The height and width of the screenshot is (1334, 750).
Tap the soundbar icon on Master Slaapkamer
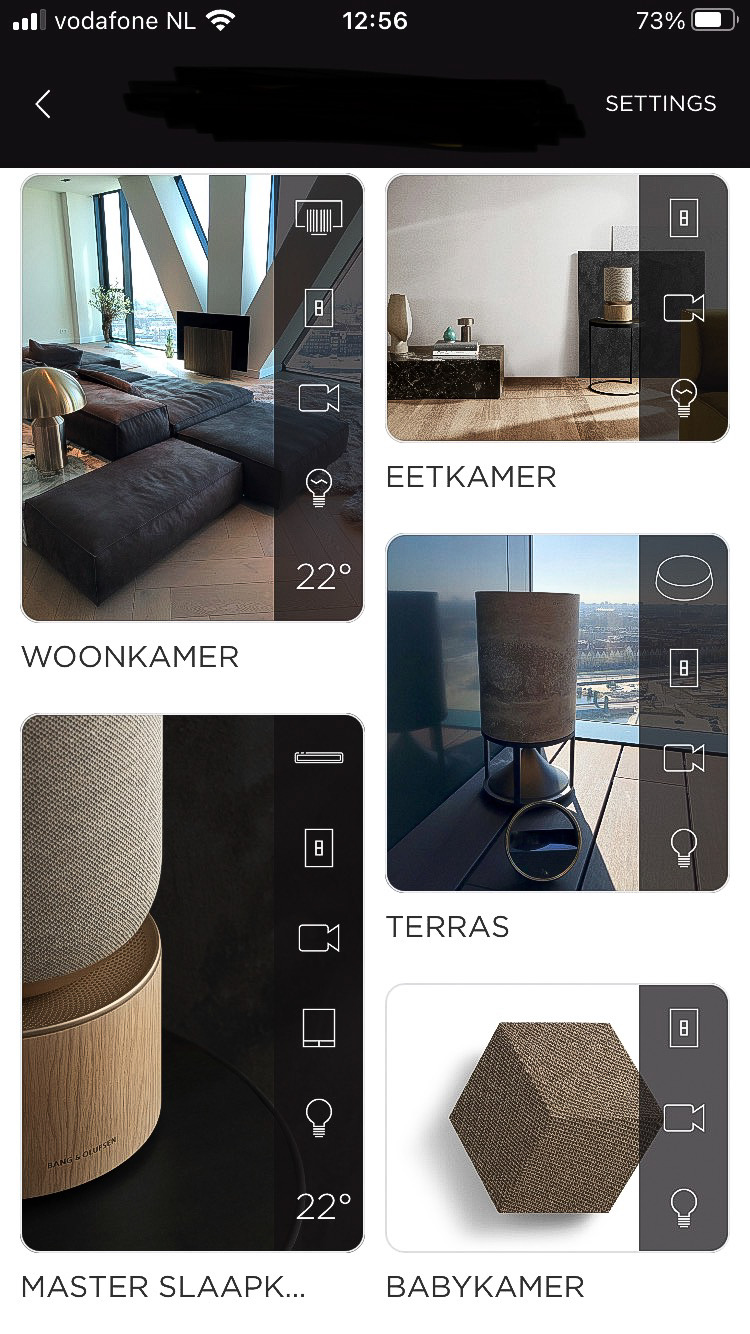pyautogui.click(x=319, y=757)
